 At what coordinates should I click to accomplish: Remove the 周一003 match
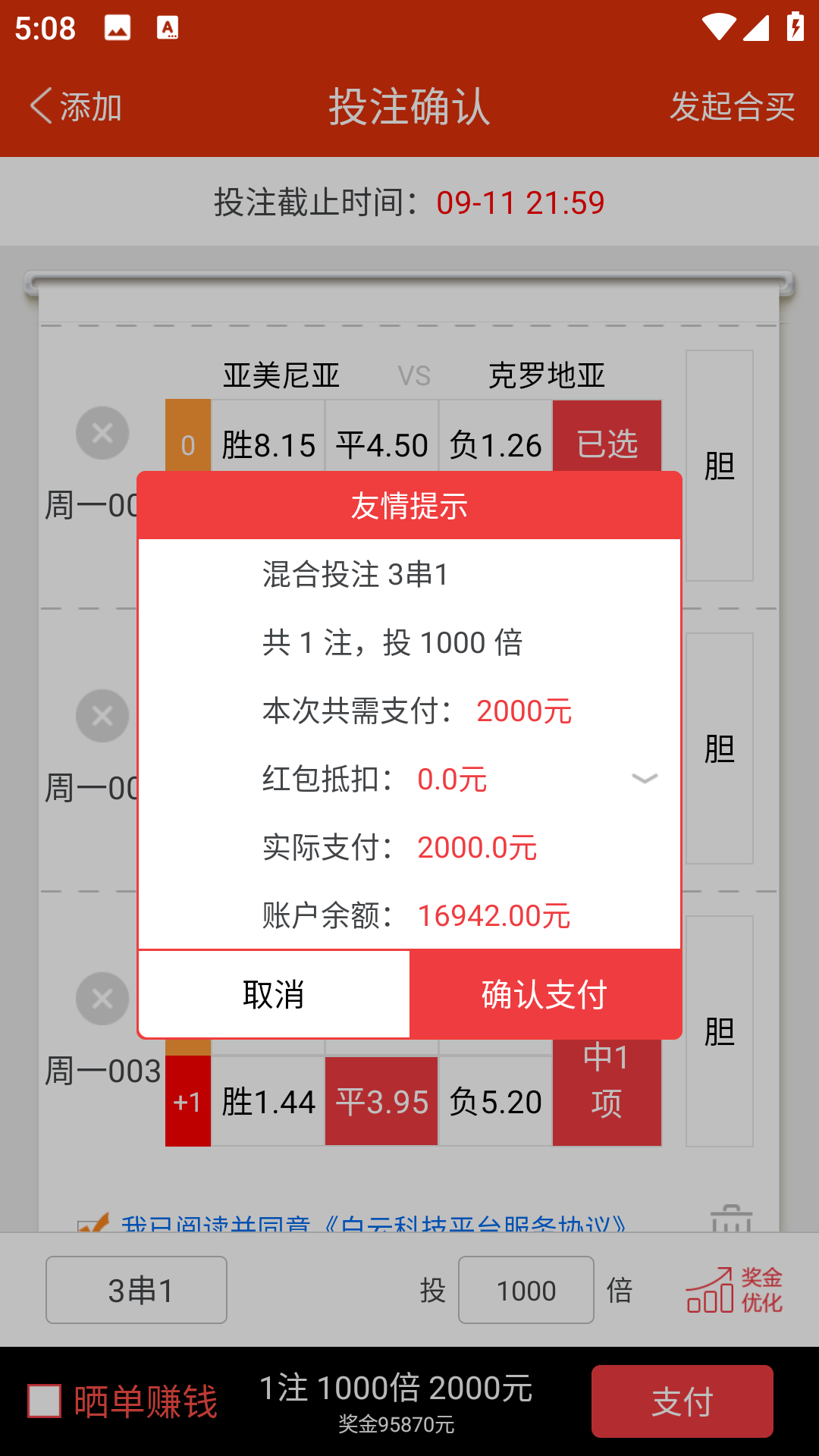(102, 999)
